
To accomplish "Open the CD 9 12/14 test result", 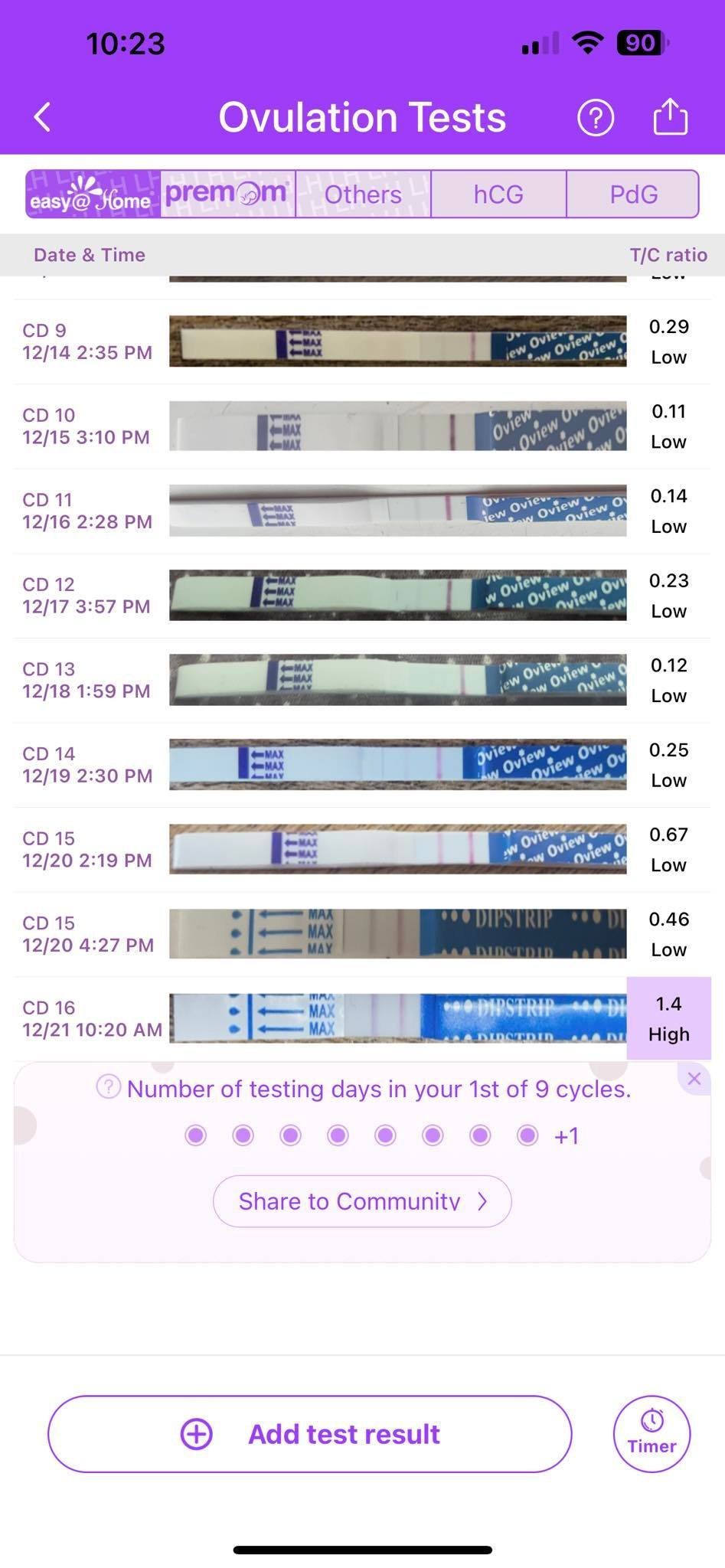I will (x=397, y=341).
